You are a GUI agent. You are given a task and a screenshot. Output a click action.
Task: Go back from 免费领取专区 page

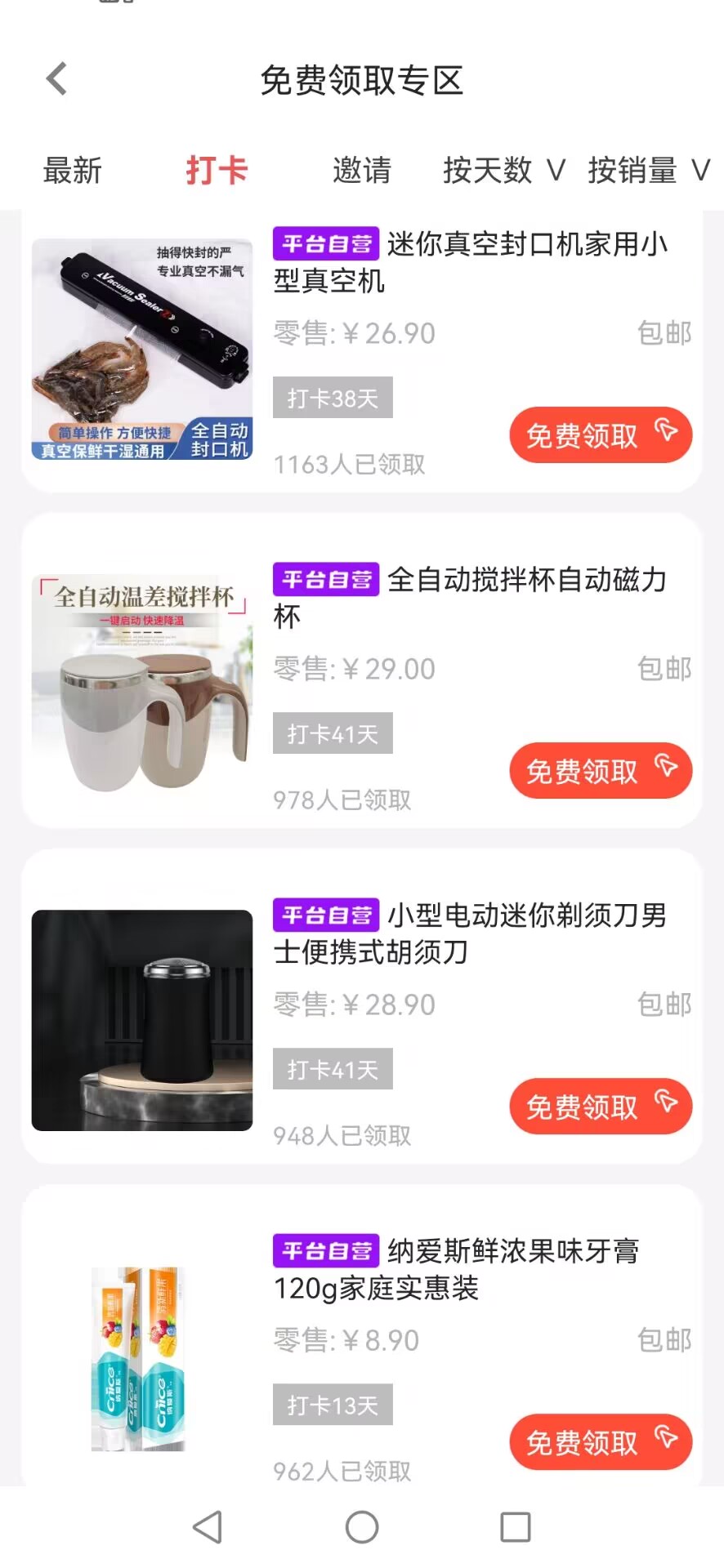[56, 80]
